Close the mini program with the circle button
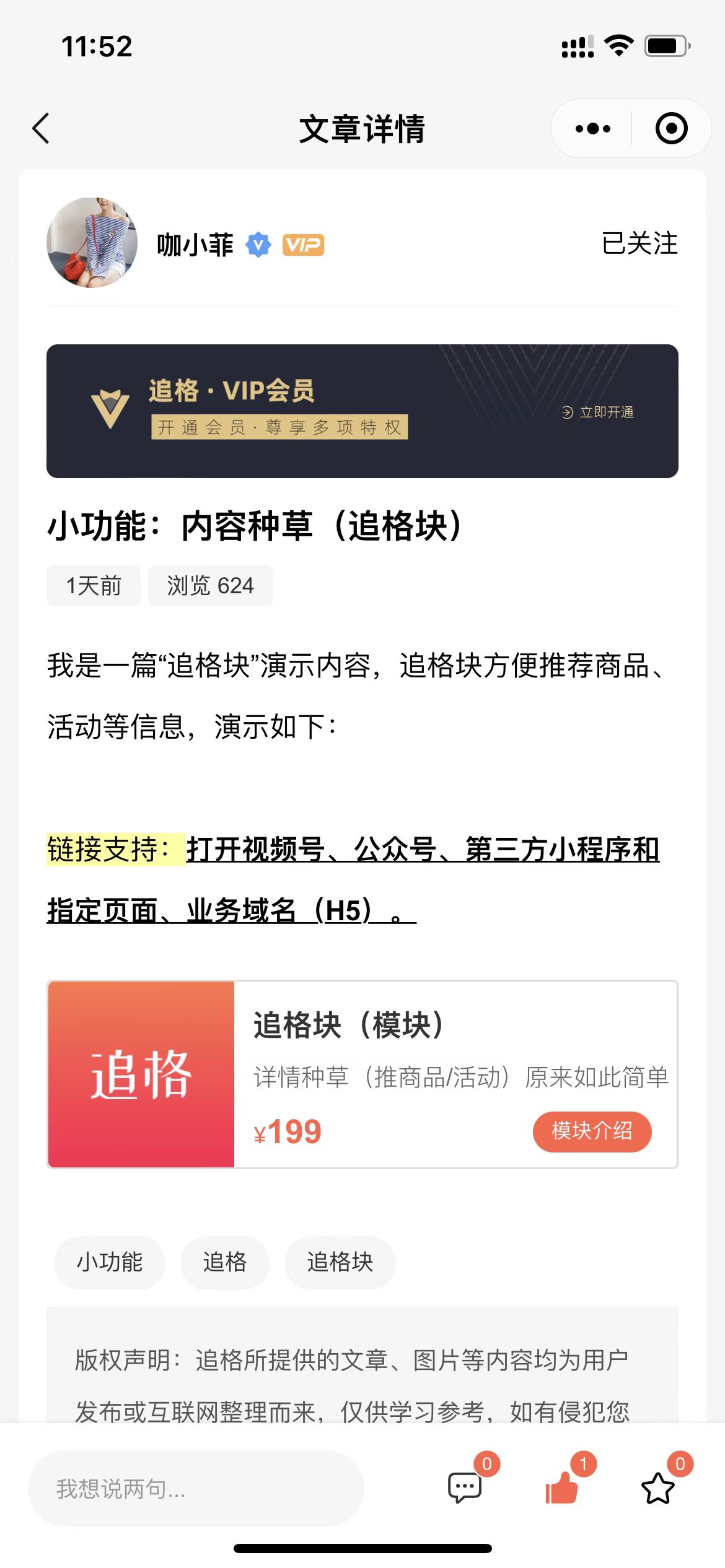 click(x=672, y=129)
